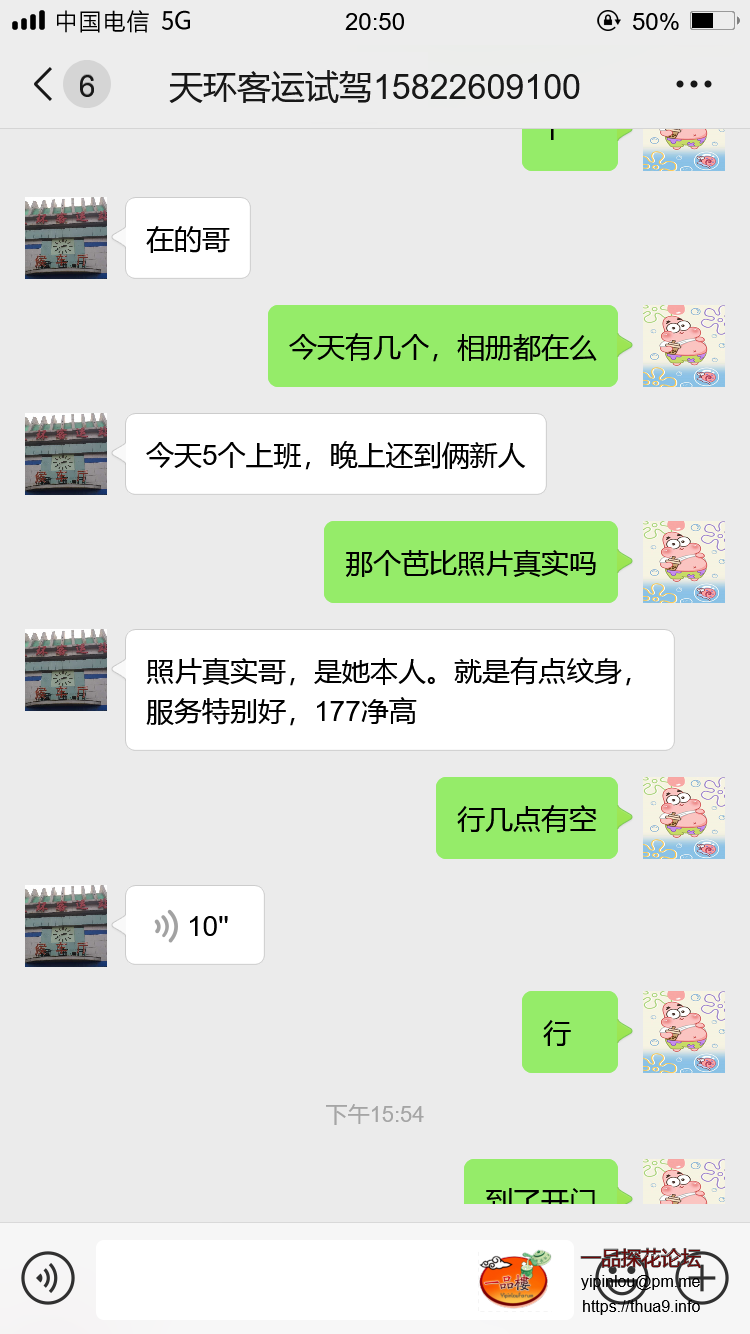Open the Patrick Star avatar

point(684,346)
